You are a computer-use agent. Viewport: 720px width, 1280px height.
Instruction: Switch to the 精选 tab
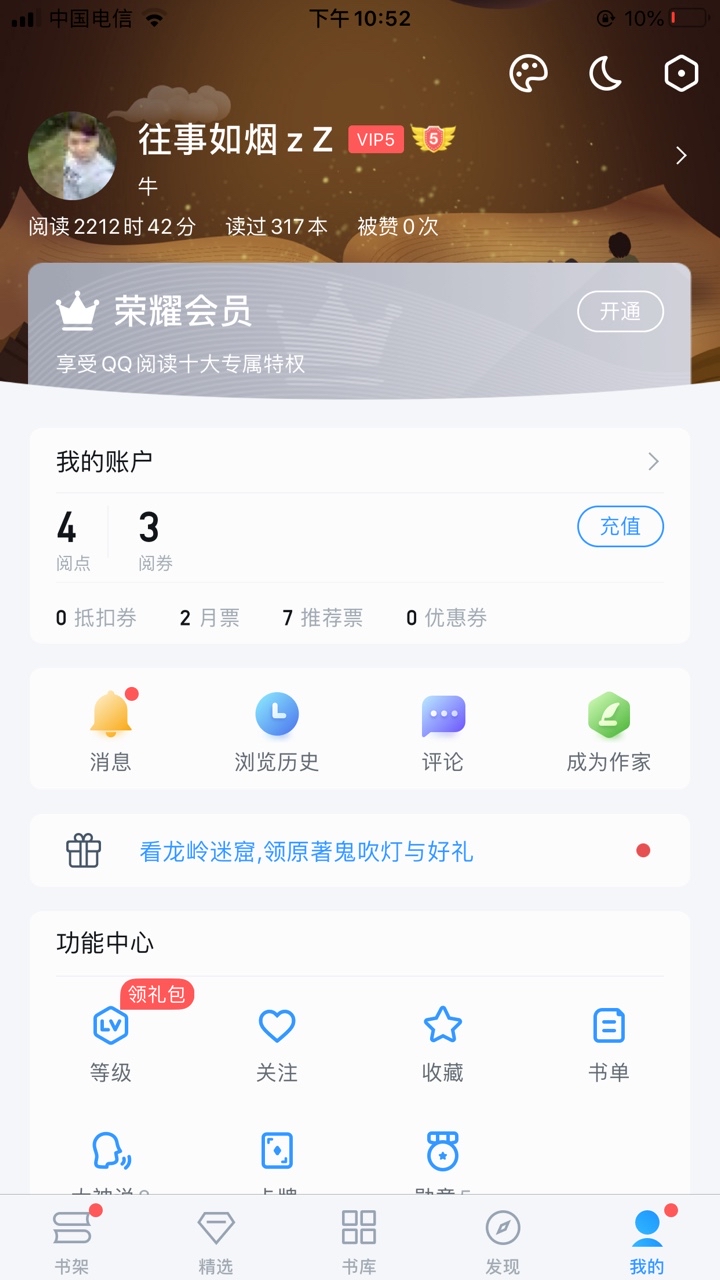click(x=216, y=1240)
